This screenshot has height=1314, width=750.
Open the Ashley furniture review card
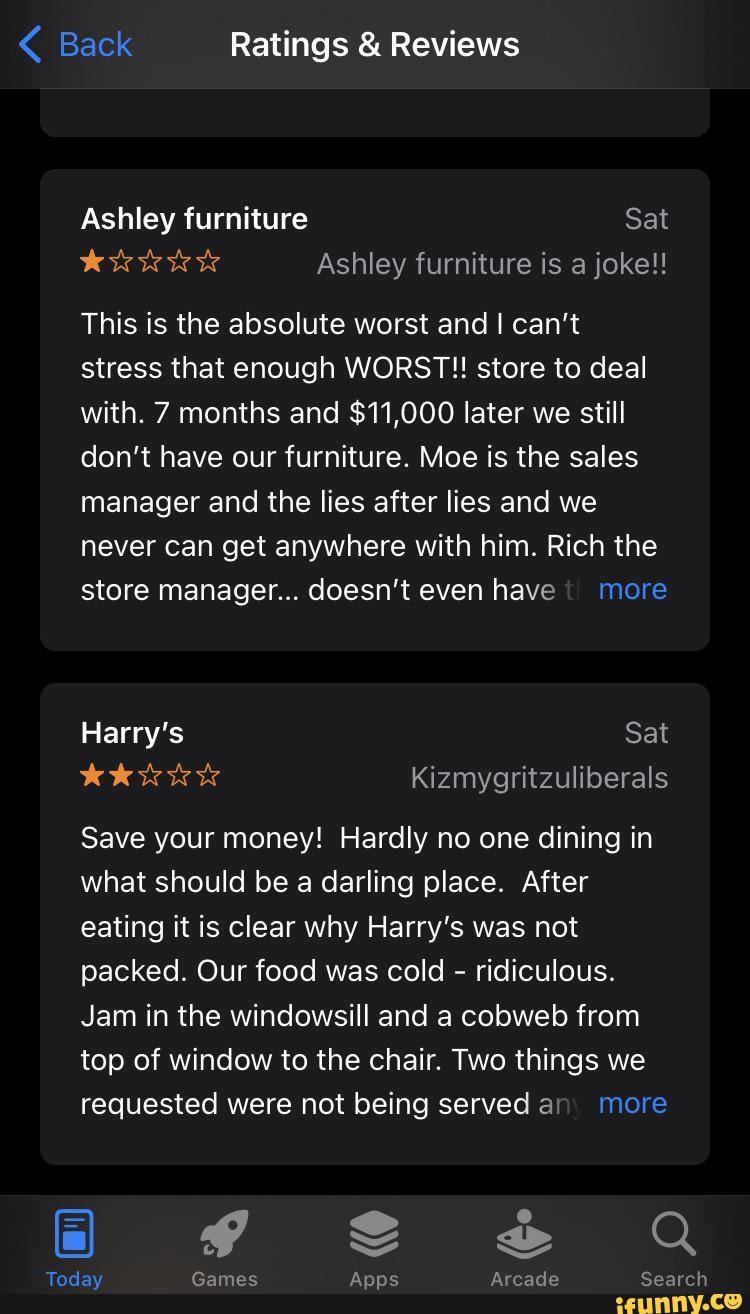[x=374, y=410]
